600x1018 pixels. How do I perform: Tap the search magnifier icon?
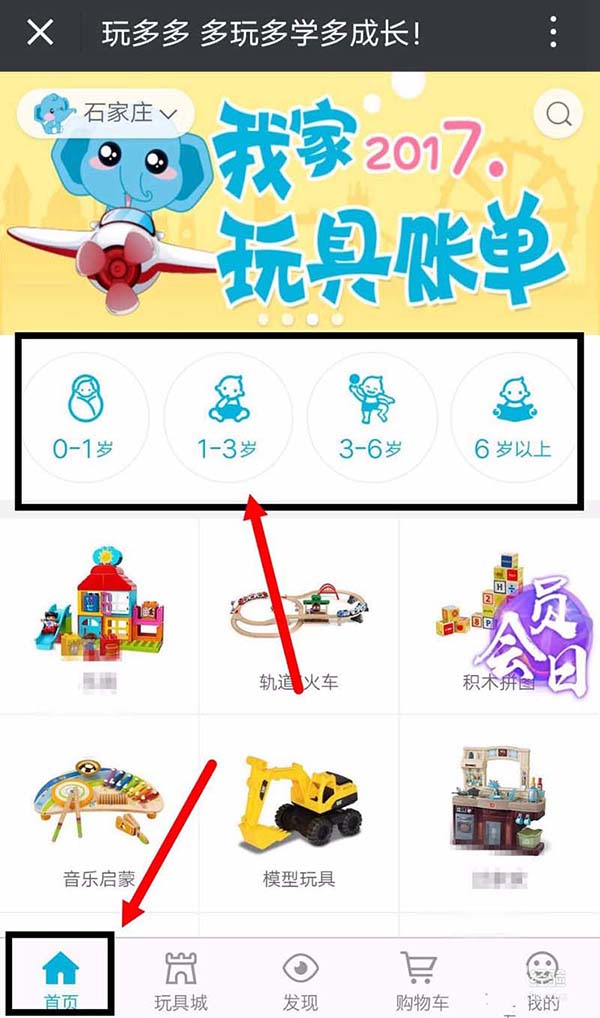tap(558, 114)
